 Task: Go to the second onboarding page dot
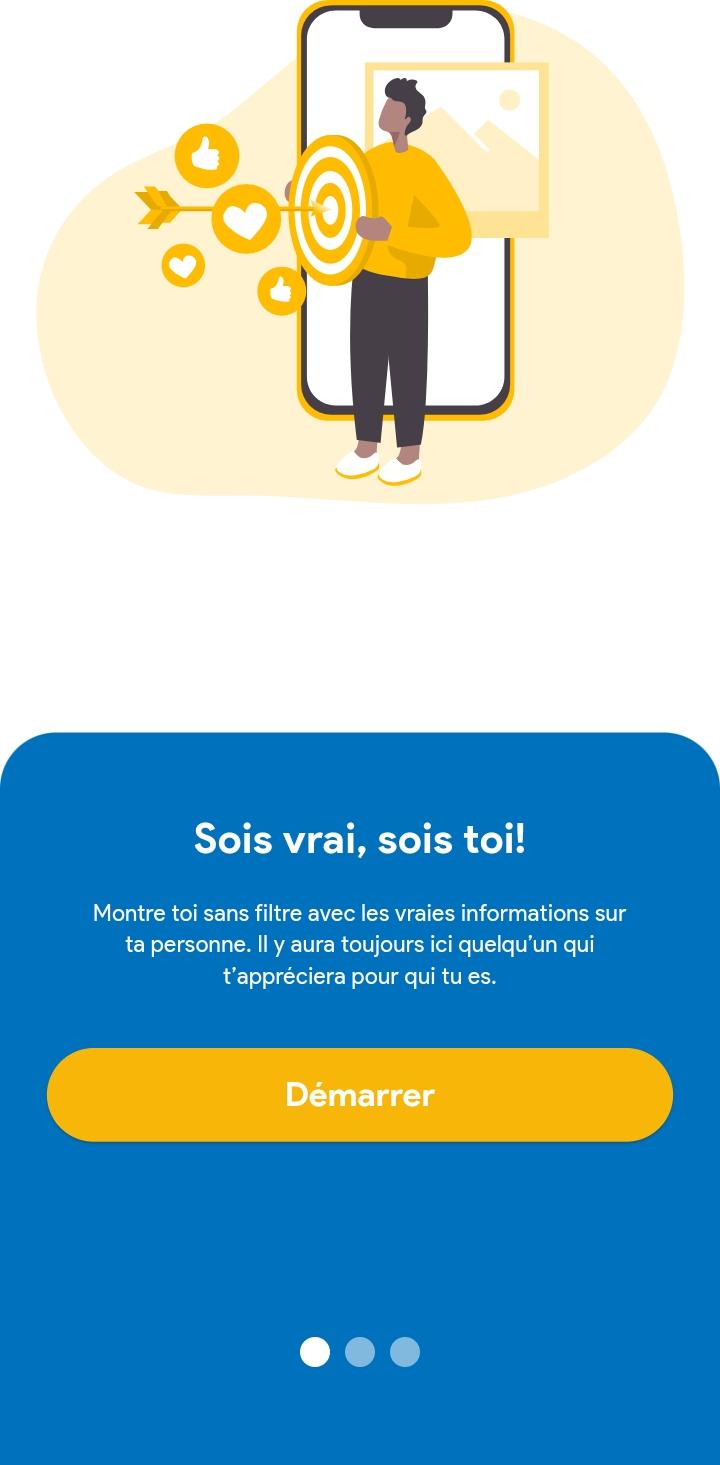pos(360,1352)
